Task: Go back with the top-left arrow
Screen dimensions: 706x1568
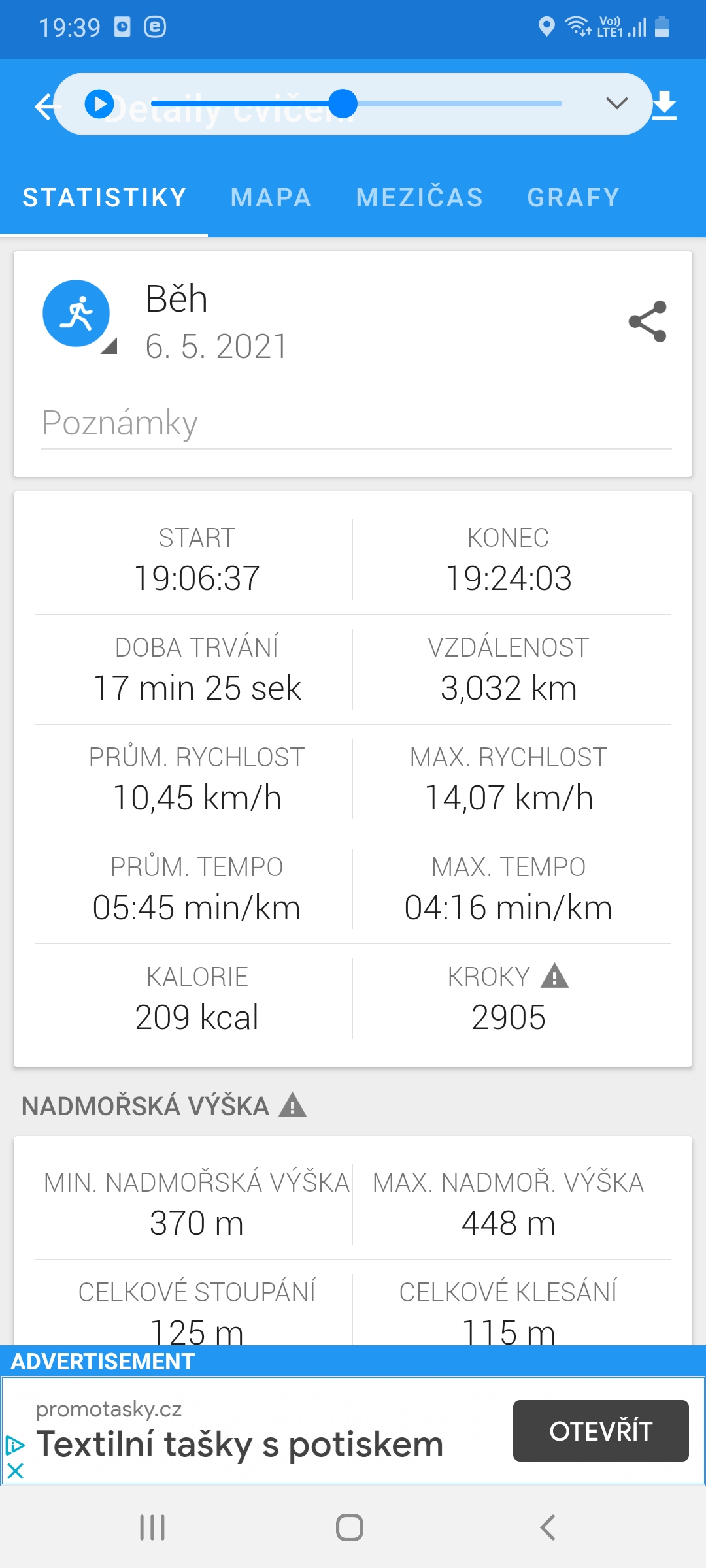Action: tap(46, 106)
